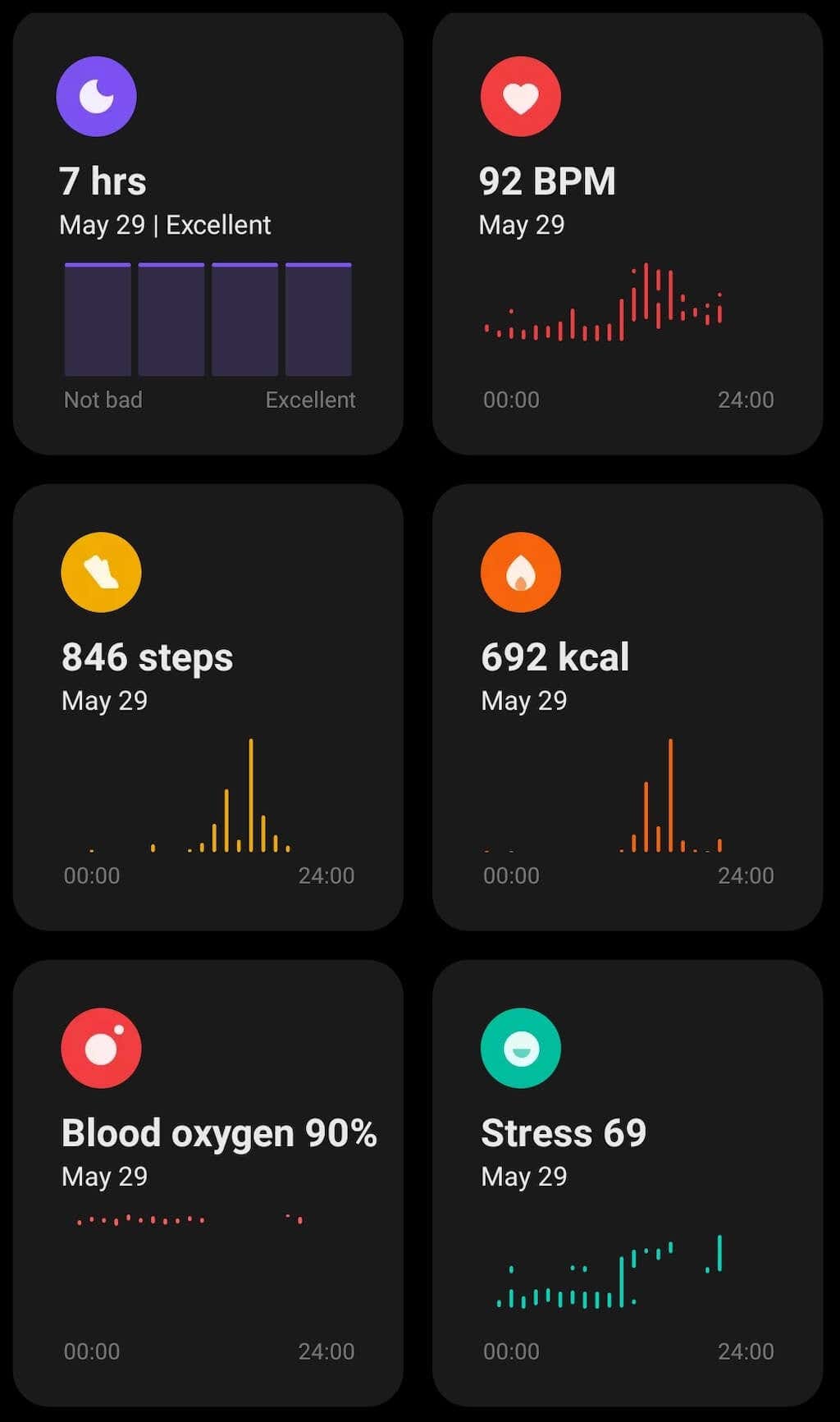This screenshot has height=1422, width=840.
Task: Open the sleep card showing 7 hrs
Action: (208, 234)
